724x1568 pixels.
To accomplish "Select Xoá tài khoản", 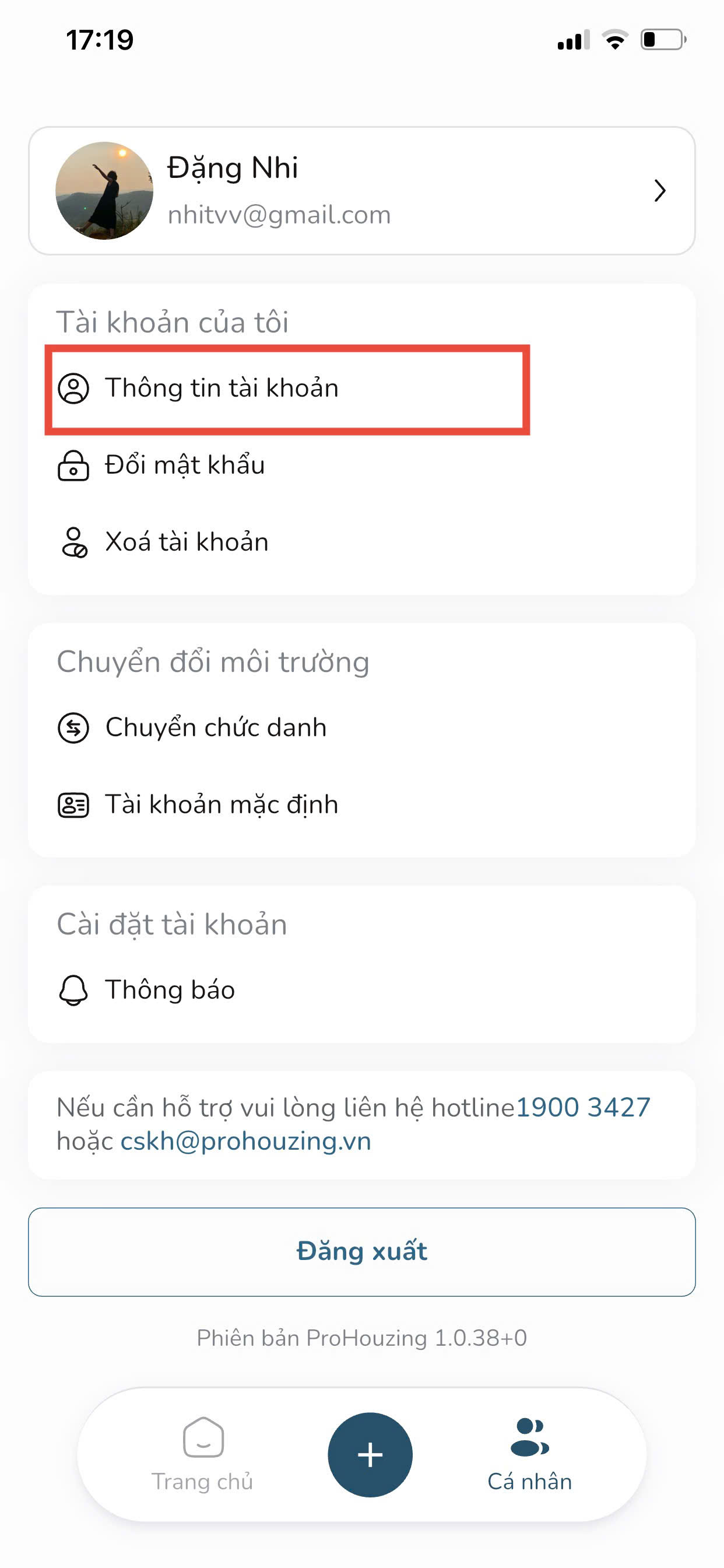I will point(186,542).
